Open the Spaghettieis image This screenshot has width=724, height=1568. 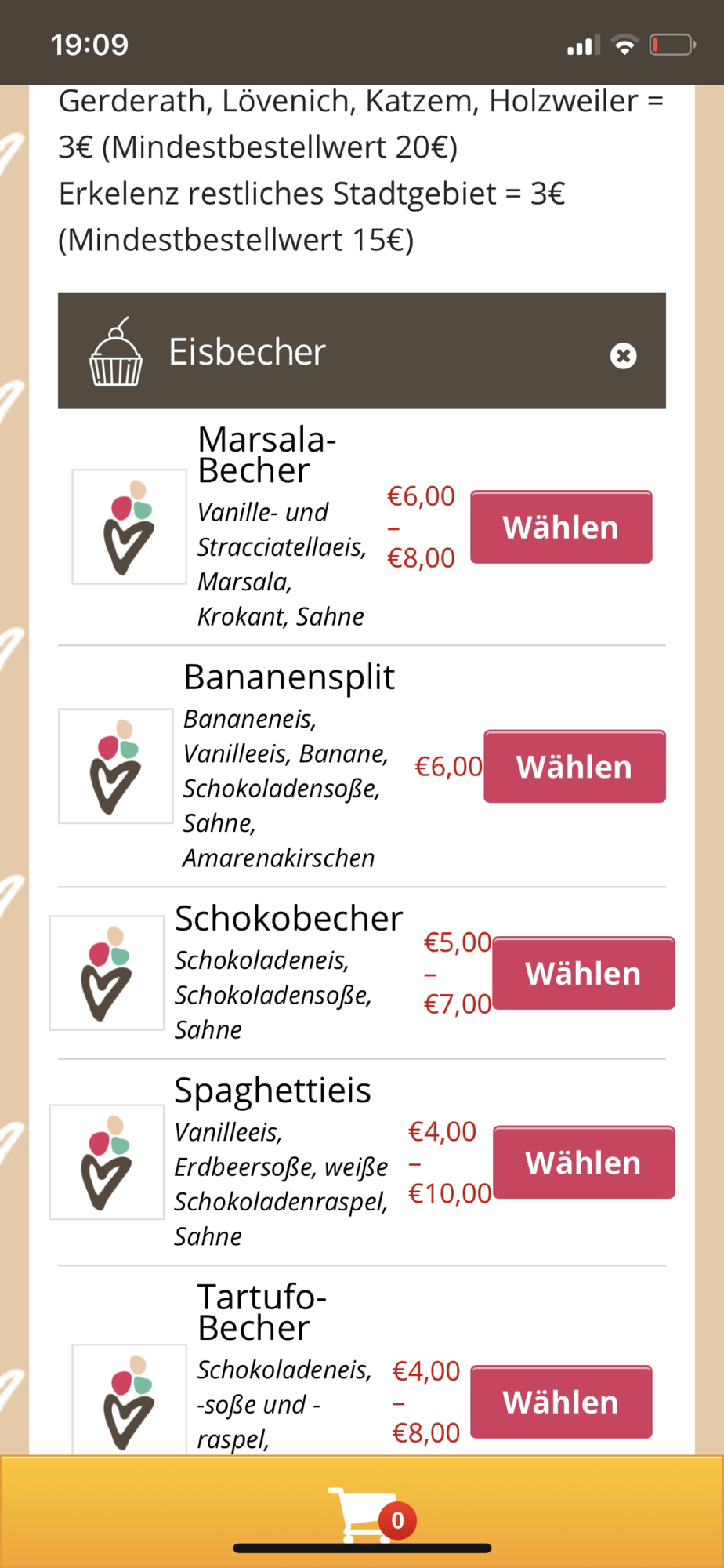[x=107, y=1163]
